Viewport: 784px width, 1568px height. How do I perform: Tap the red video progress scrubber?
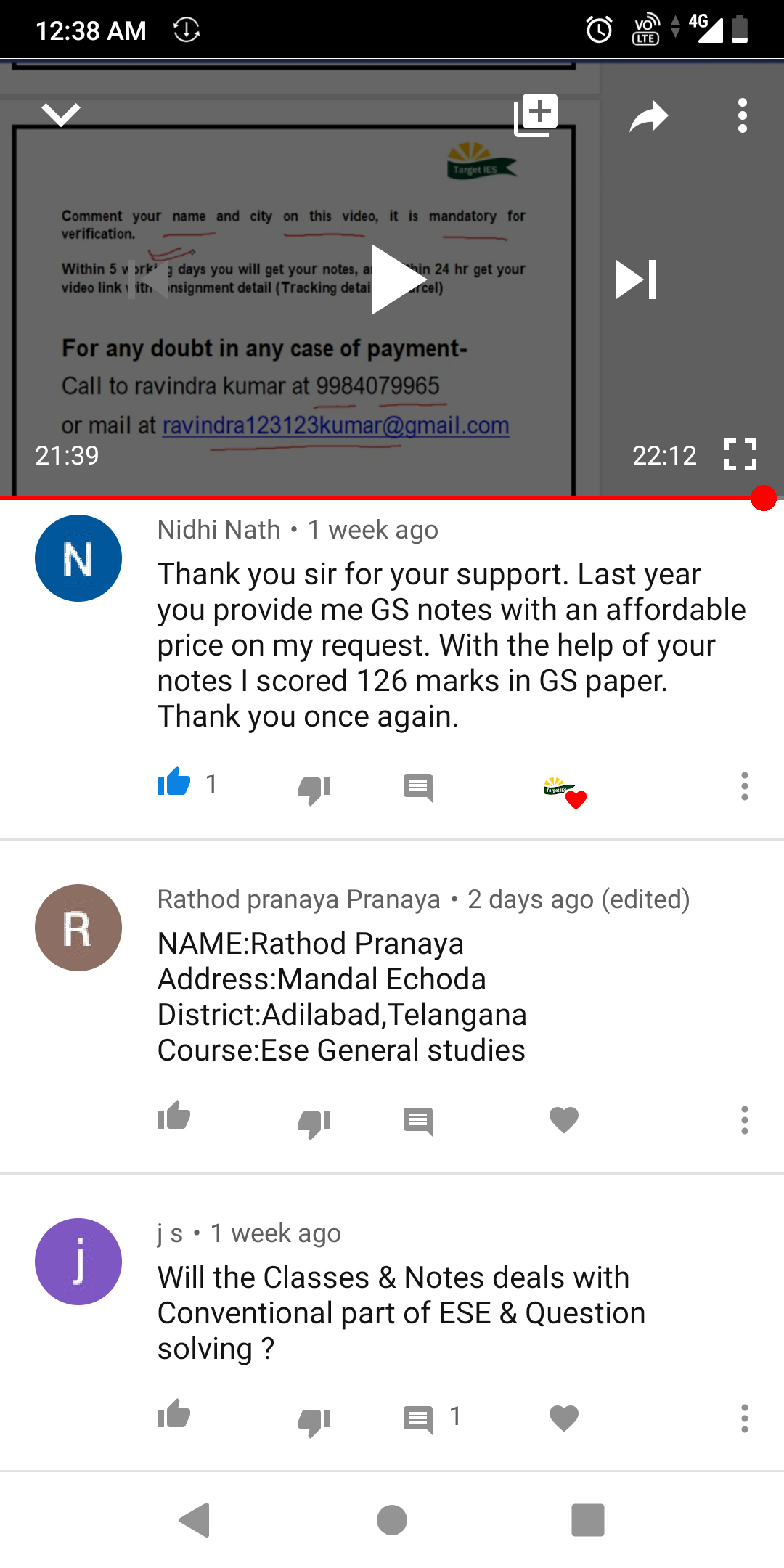point(763,498)
